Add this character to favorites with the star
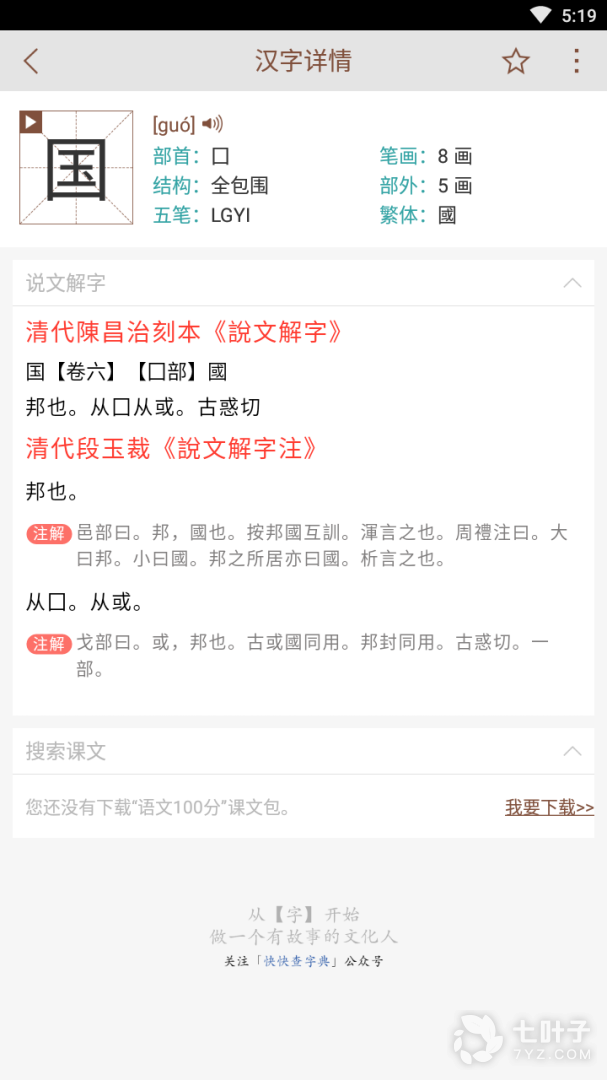Screen dimensions: 607x1080 515,61
